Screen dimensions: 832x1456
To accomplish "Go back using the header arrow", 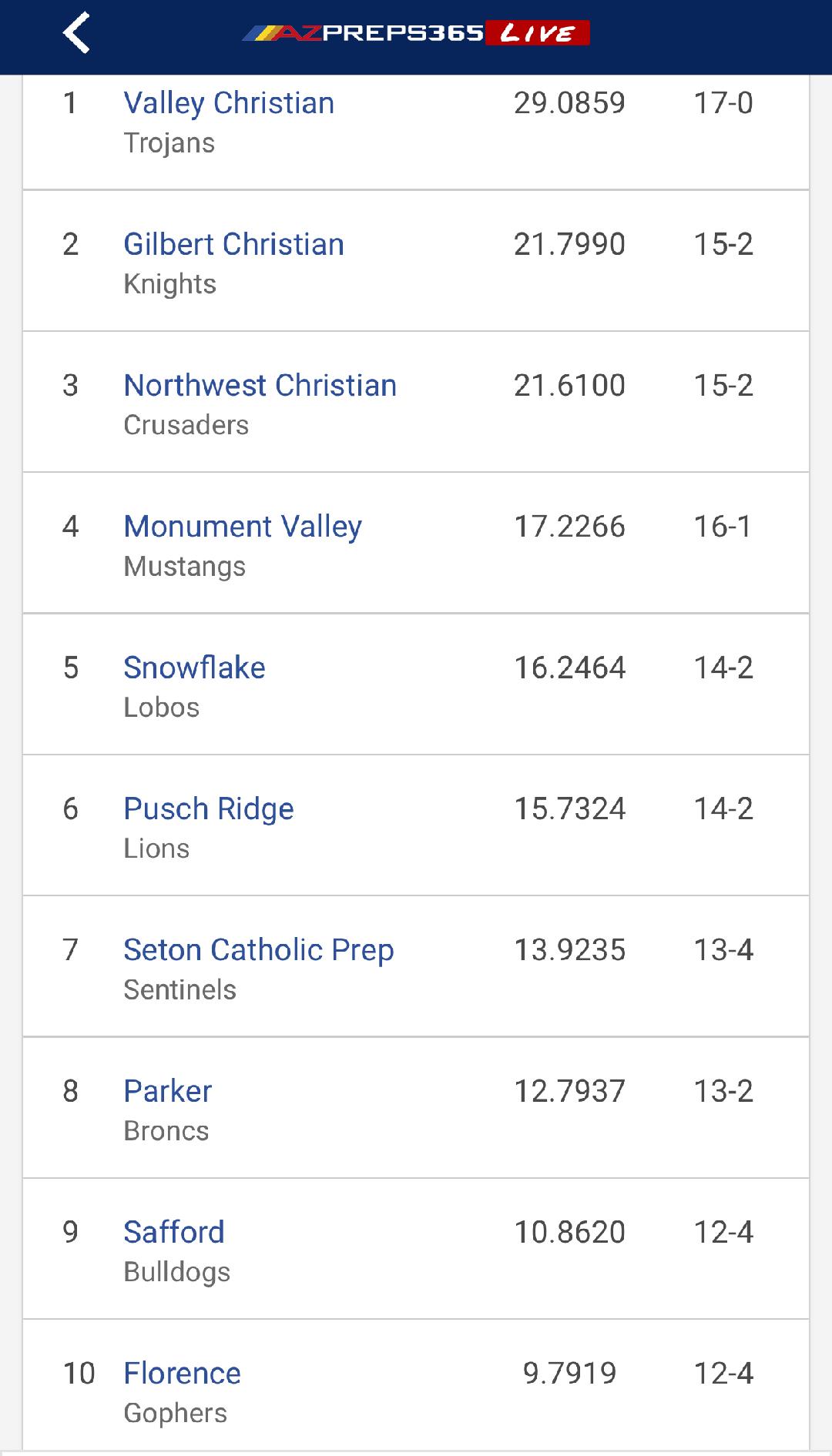I will 76,33.
